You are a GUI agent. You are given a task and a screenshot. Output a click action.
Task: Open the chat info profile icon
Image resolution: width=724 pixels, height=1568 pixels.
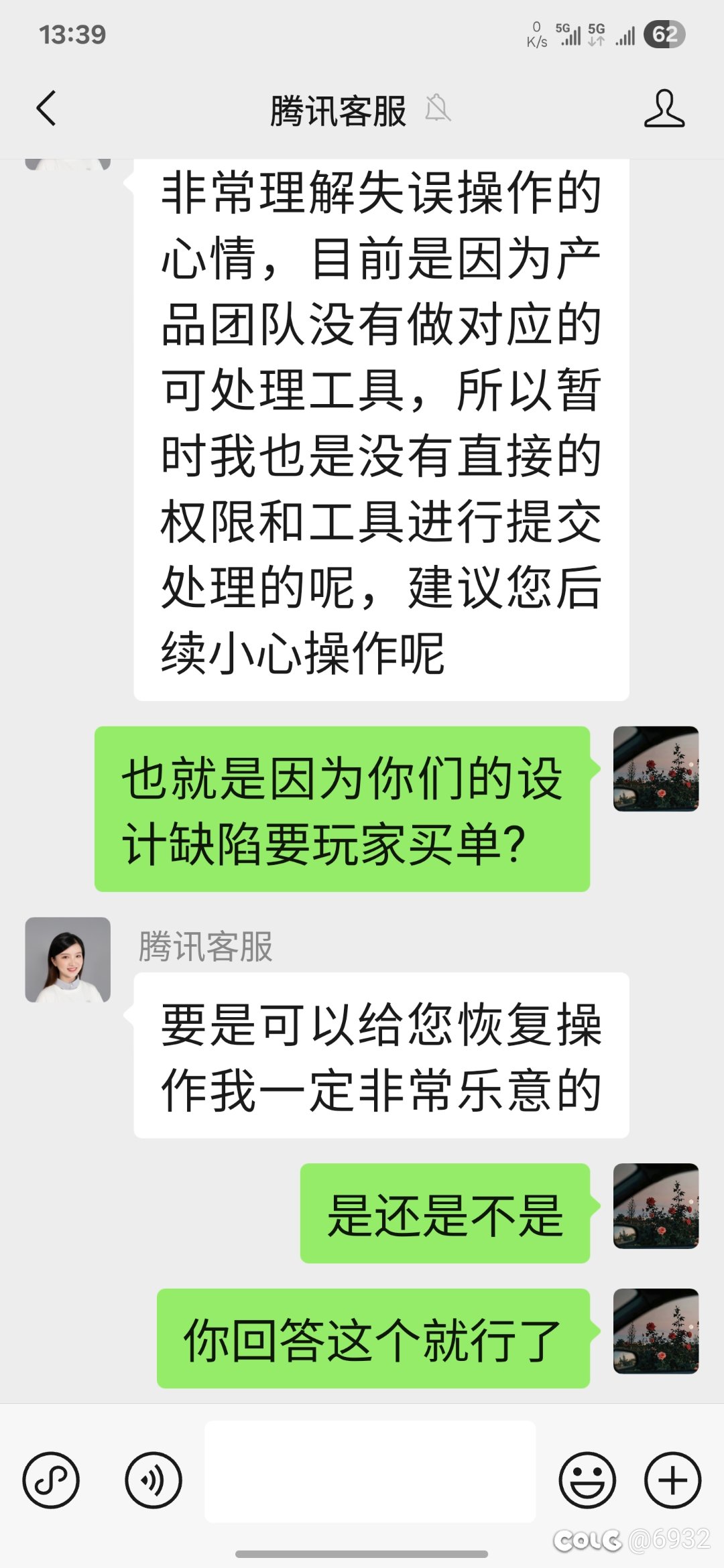click(x=664, y=109)
